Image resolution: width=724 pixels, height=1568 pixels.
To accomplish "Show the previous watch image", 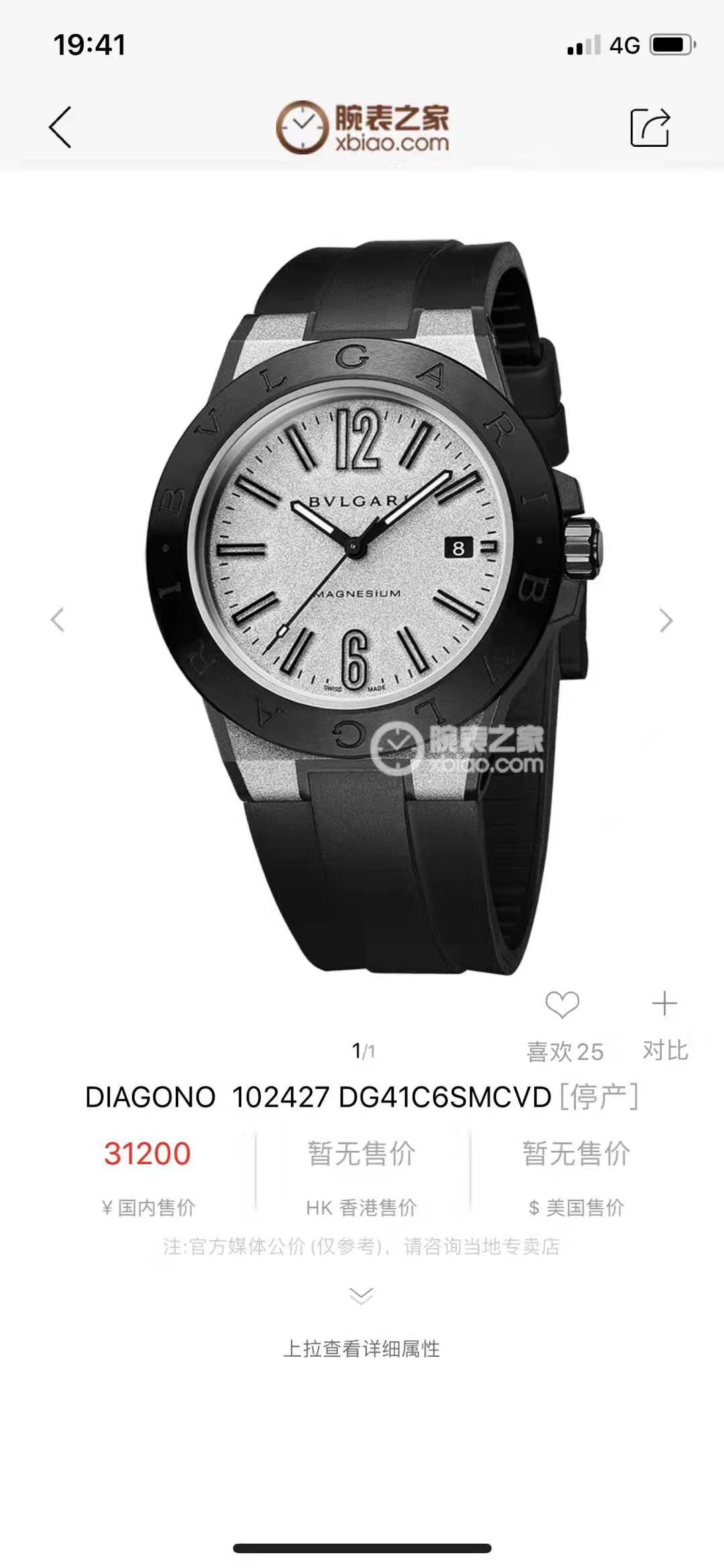I will [58, 620].
